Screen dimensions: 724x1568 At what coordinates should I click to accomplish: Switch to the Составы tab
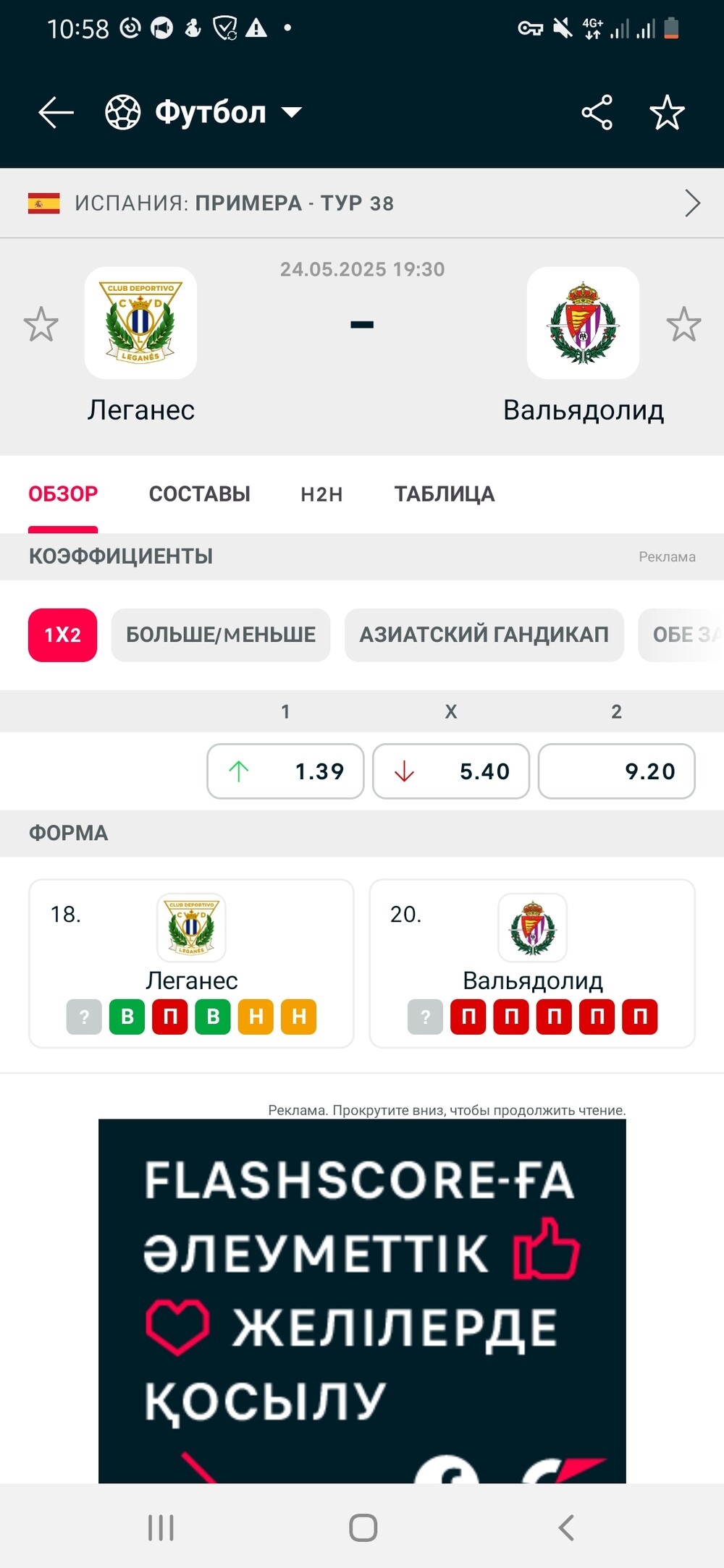[199, 494]
